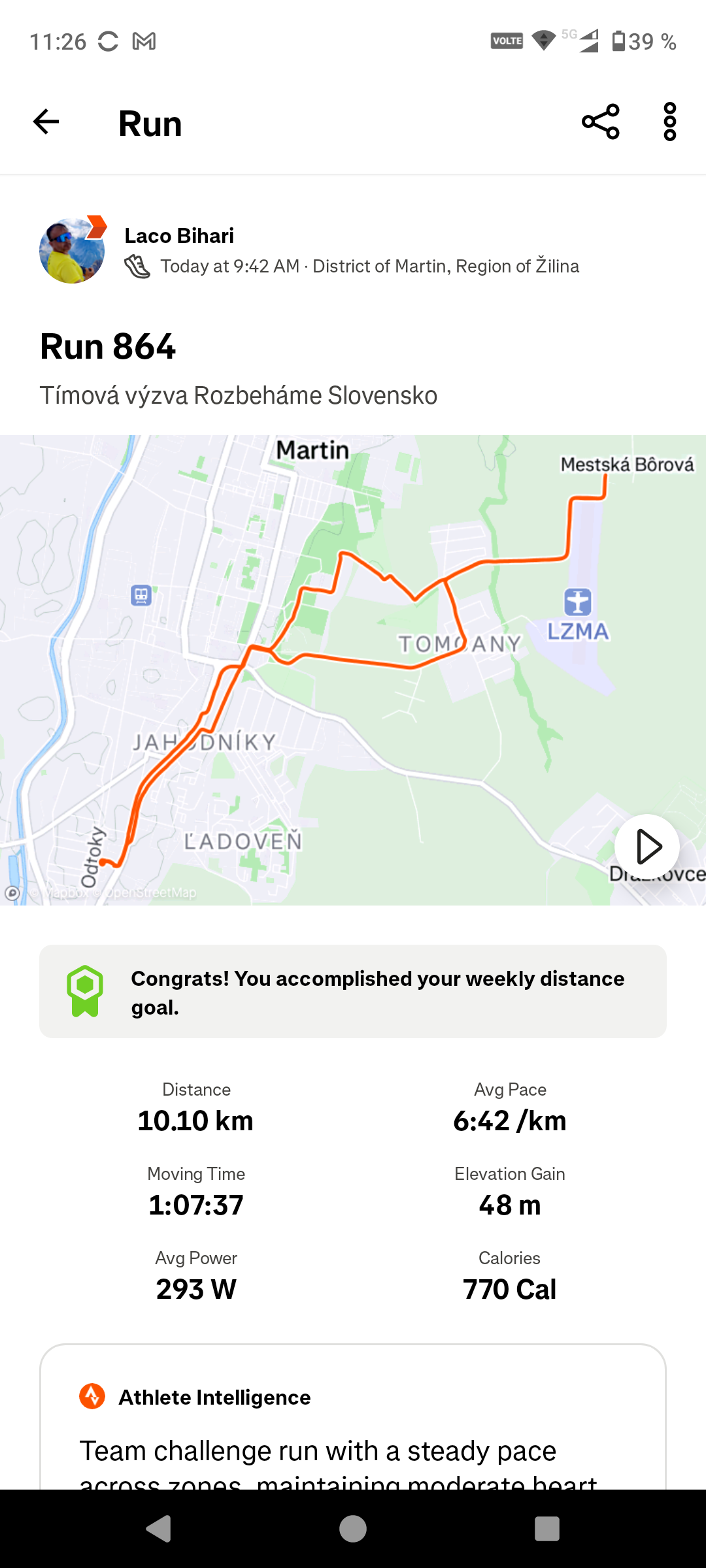Tap the system home button
706x1568 pixels.
[353, 1529]
